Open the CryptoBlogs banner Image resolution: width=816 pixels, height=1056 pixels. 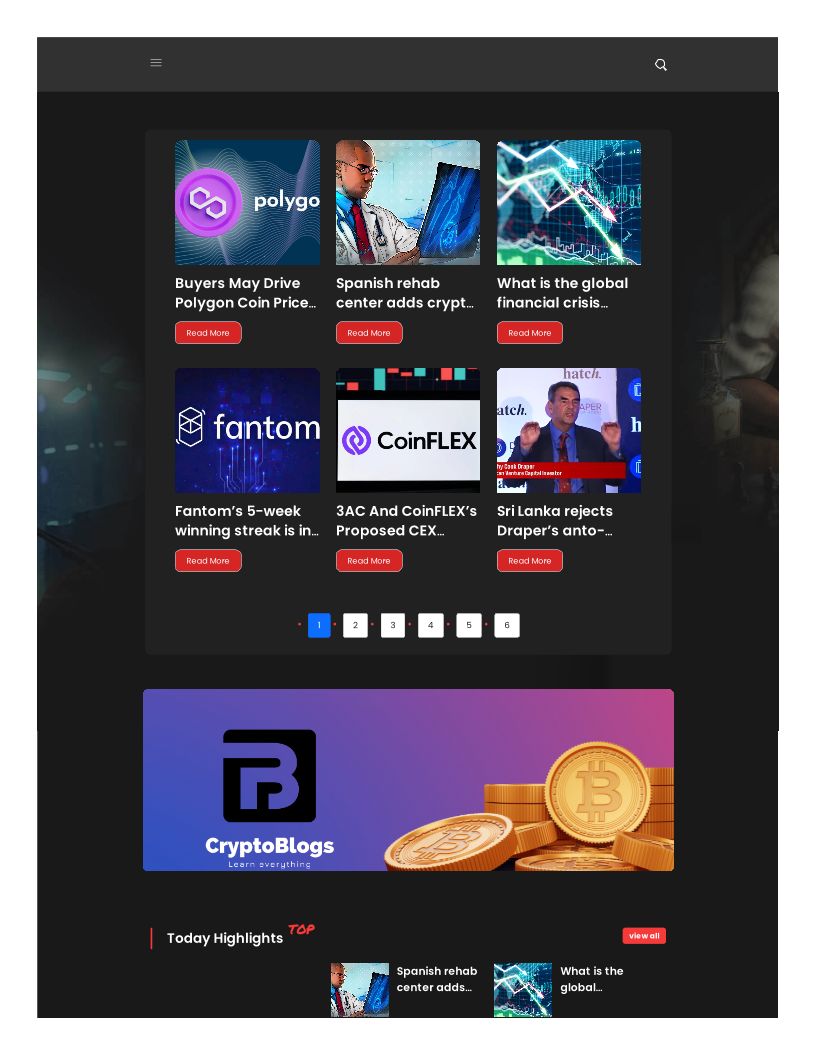click(x=408, y=780)
